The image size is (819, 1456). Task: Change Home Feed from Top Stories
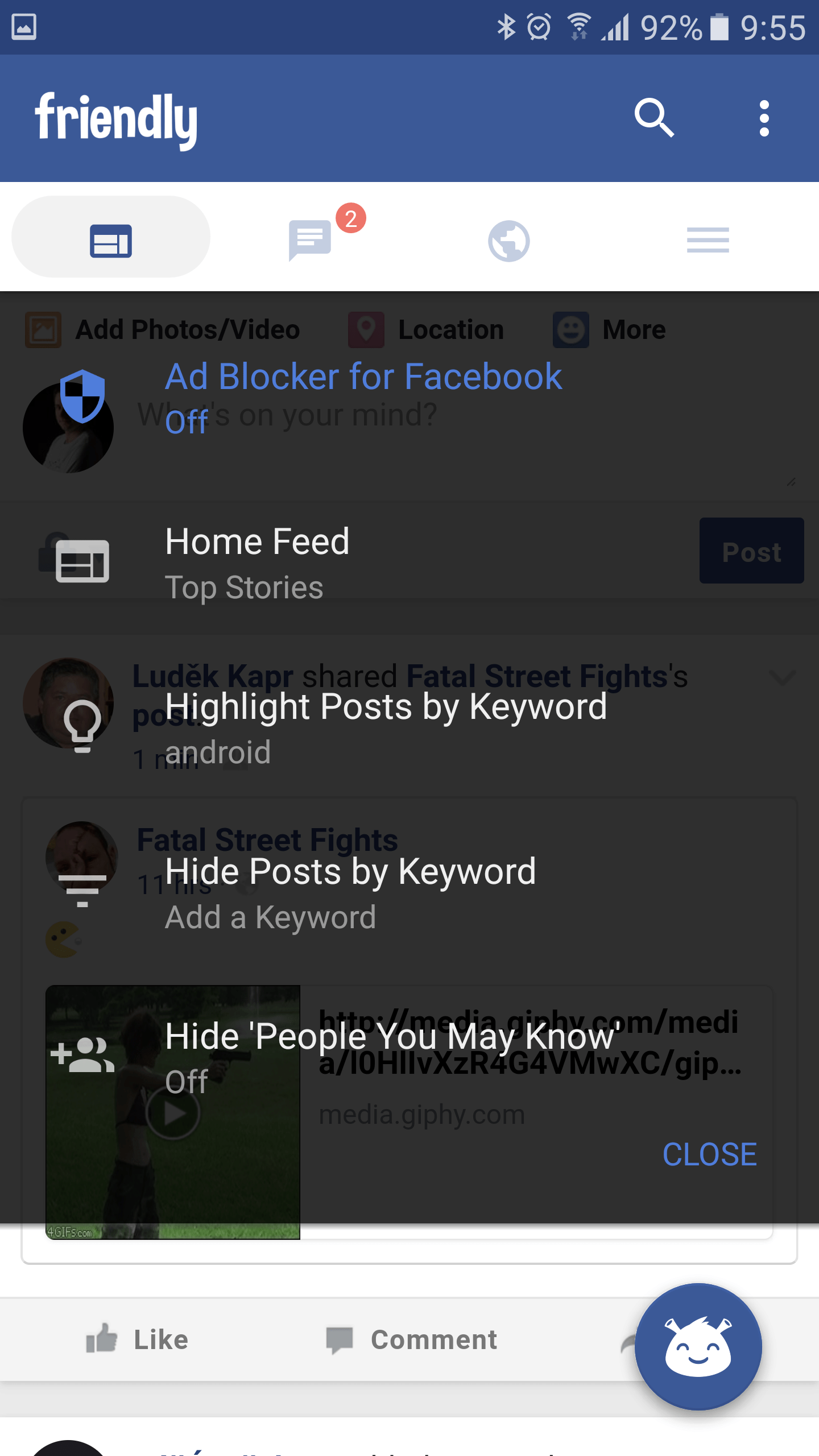[x=409, y=563]
